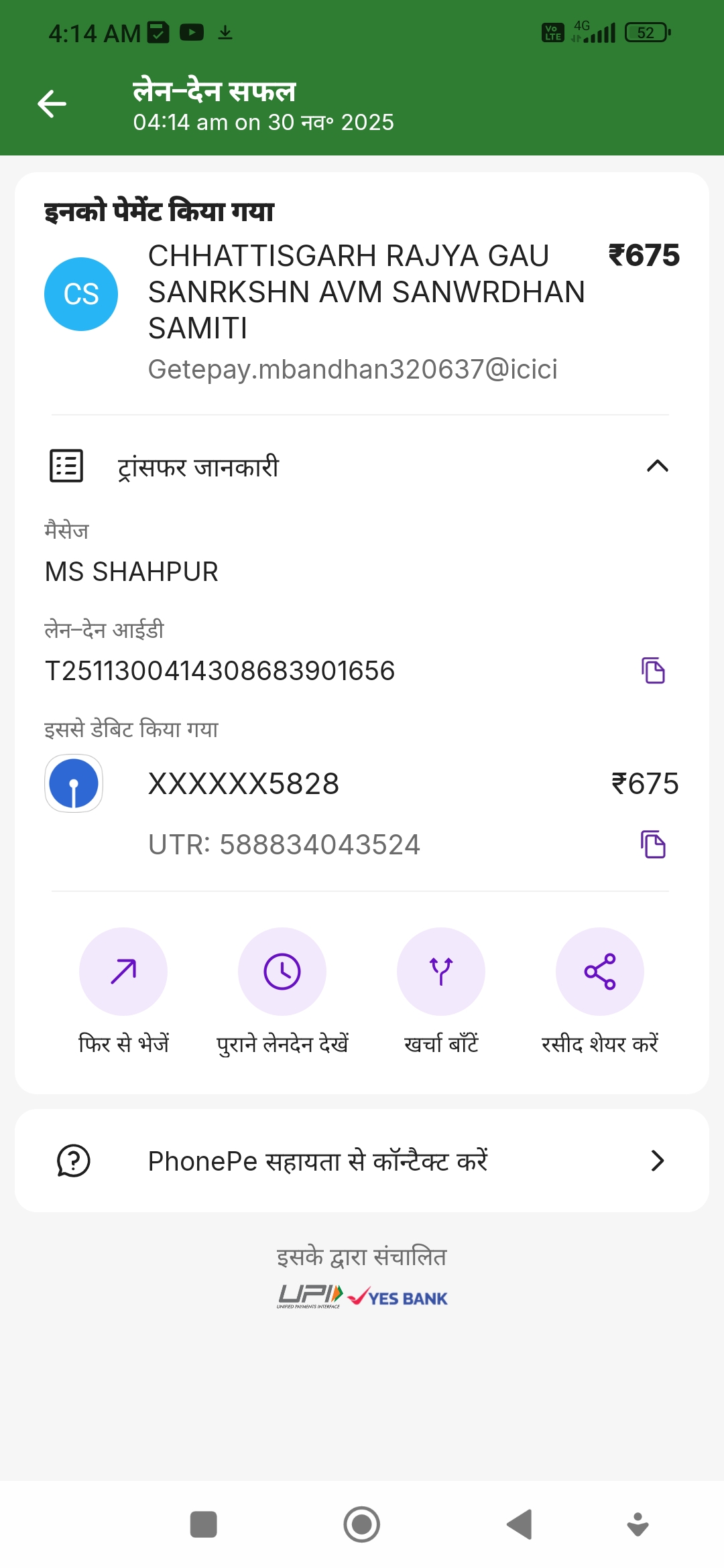
Task: Choose खर्चा बाँटें to split expense
Action: click(441, 972)
